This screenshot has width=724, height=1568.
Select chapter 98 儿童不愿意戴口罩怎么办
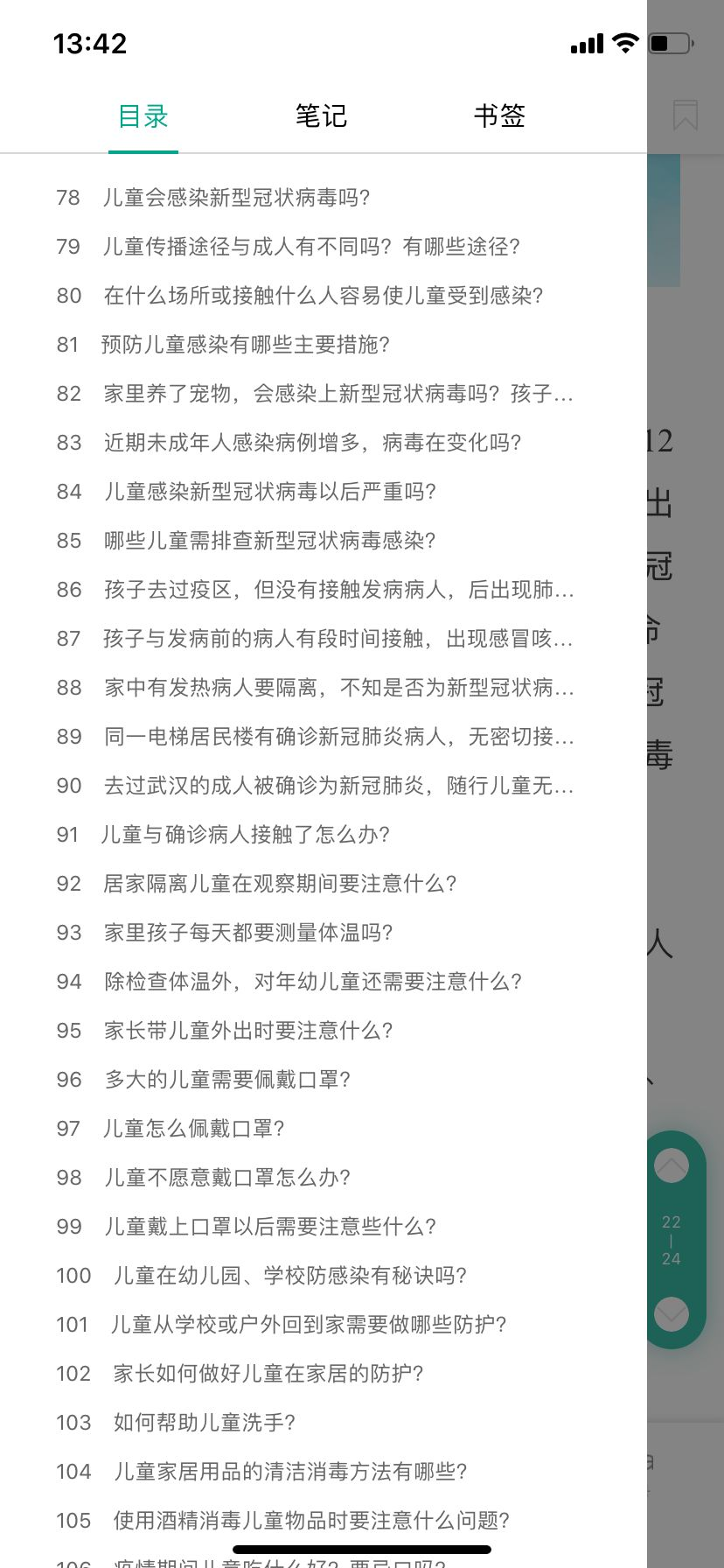point(227,1178)
